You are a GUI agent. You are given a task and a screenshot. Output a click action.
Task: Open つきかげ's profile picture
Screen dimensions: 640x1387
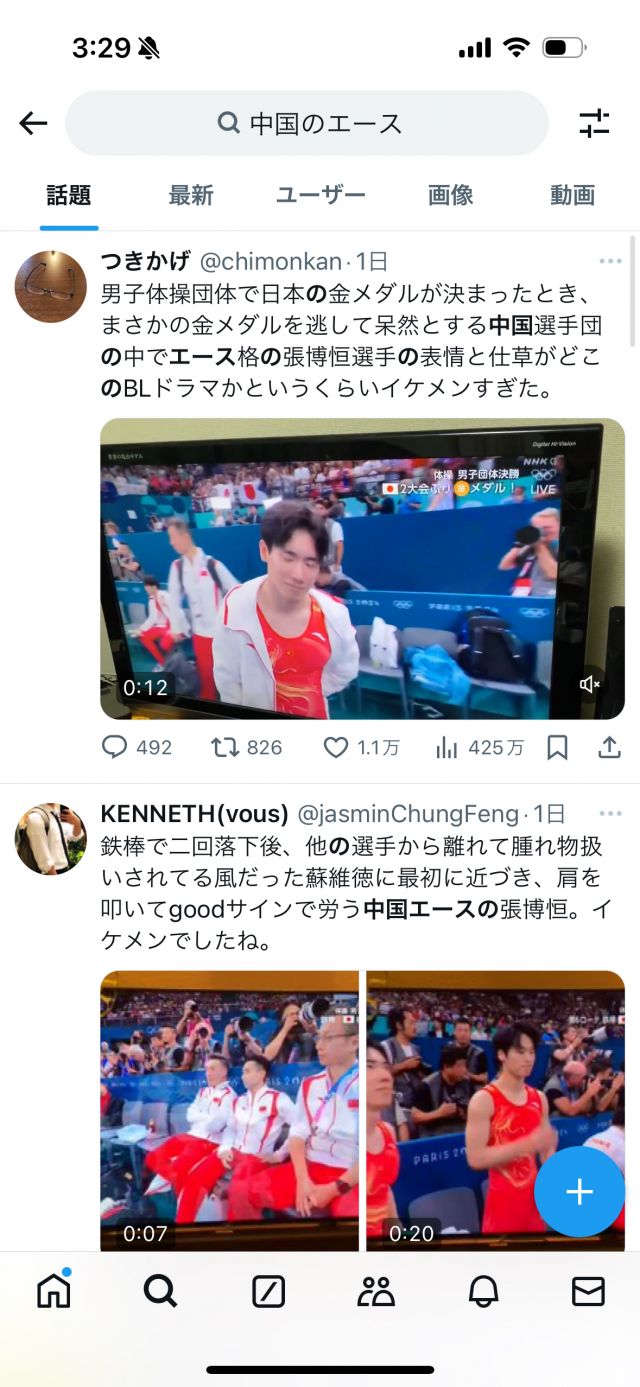point(50,286)
